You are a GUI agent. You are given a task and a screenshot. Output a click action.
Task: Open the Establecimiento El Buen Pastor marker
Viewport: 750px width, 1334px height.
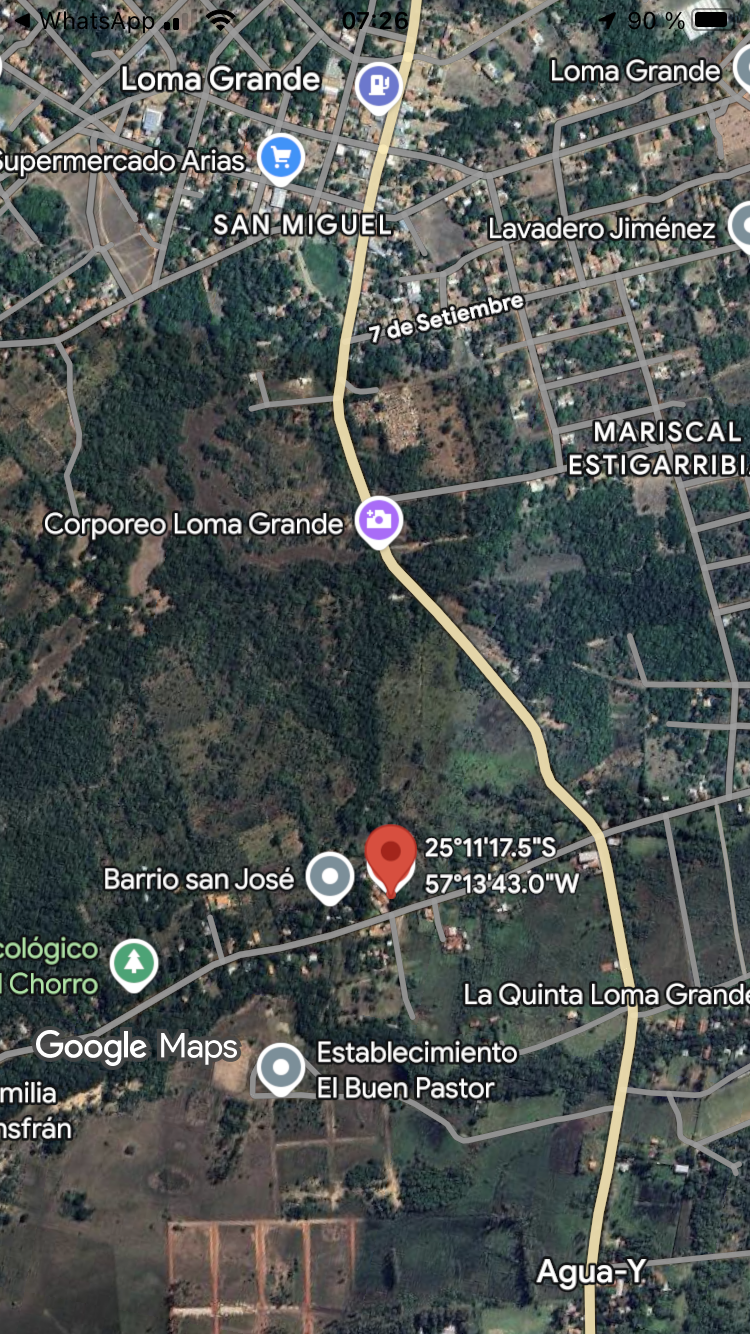pos(281,1067)
